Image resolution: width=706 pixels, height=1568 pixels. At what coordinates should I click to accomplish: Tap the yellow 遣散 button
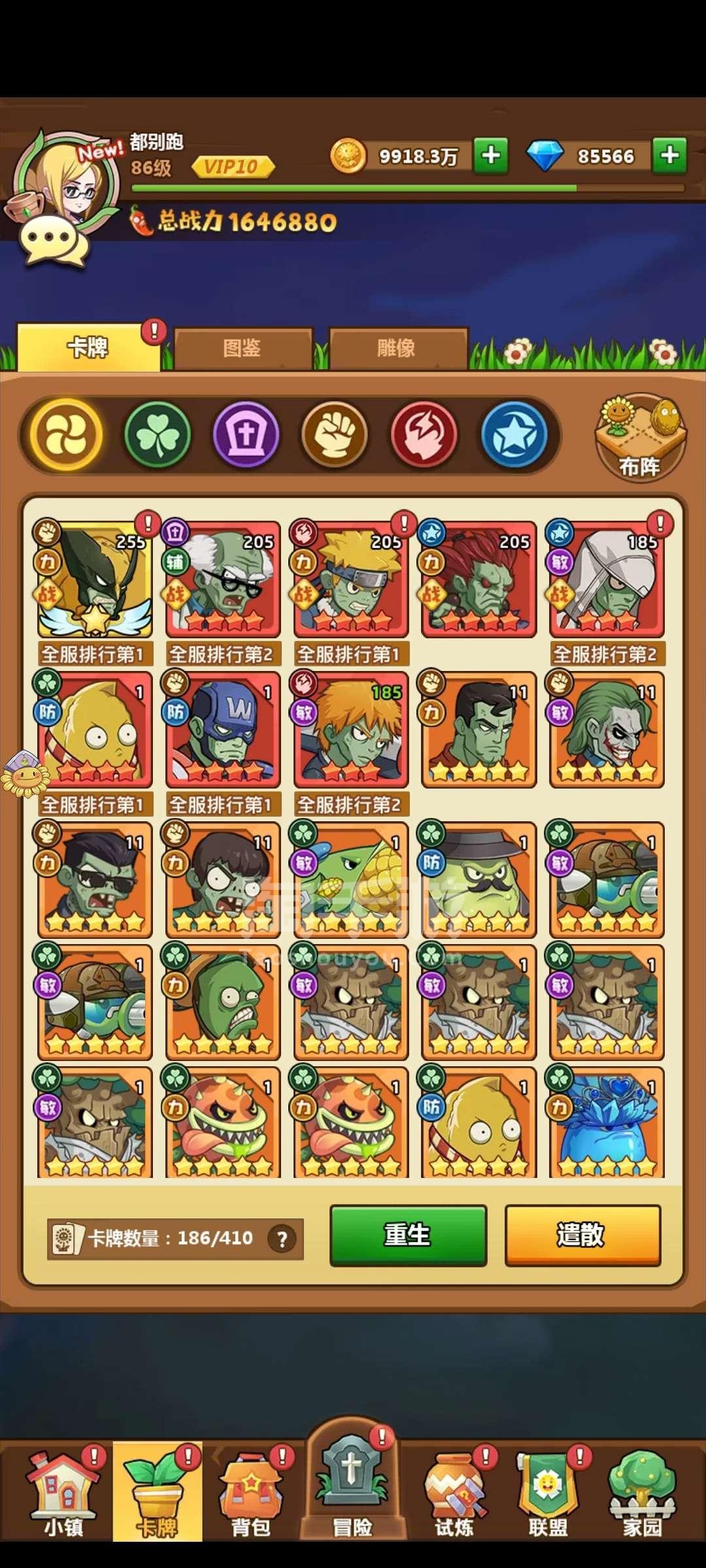(582, 1235)
